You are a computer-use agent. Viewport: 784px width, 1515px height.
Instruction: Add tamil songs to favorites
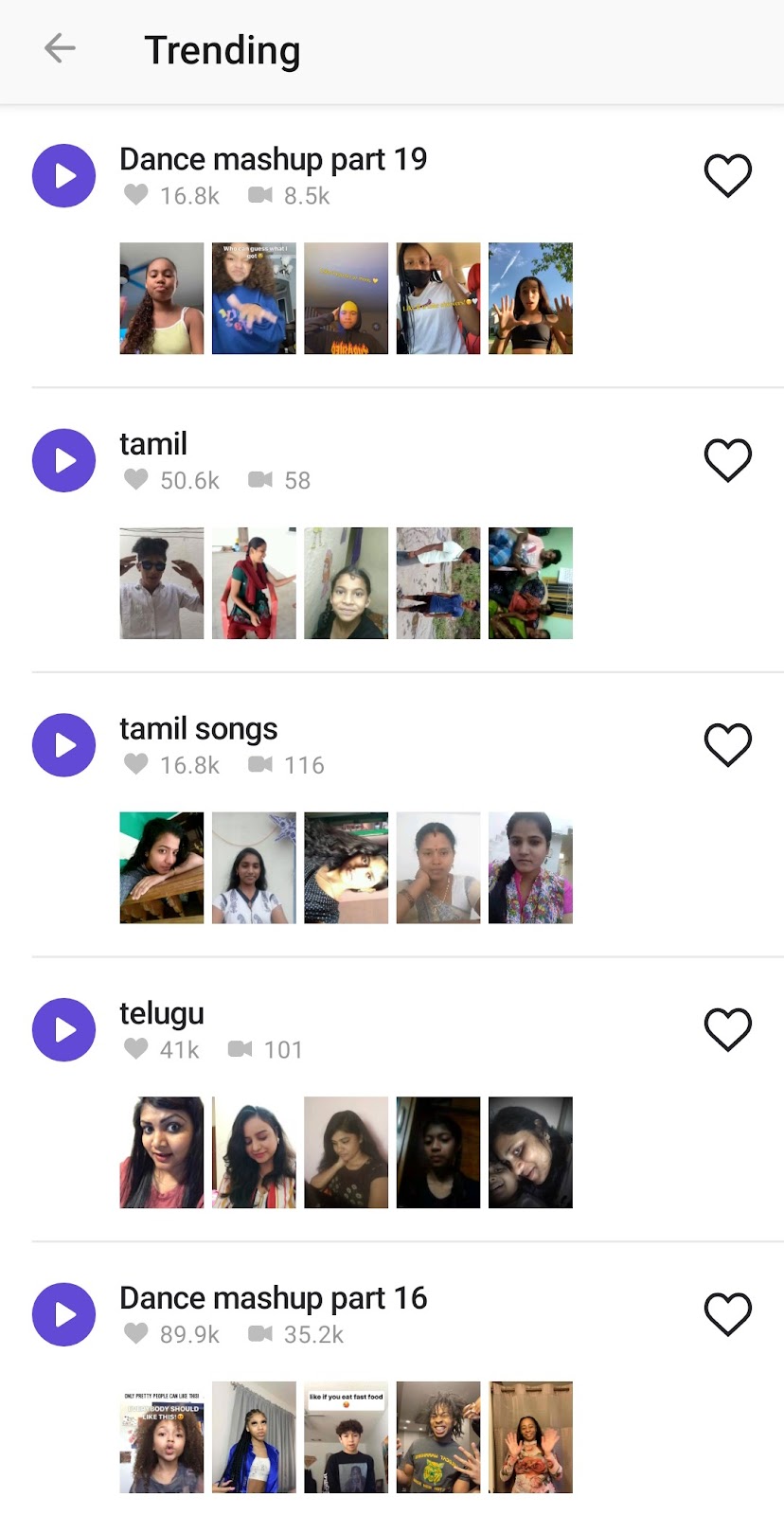[727, 744]
